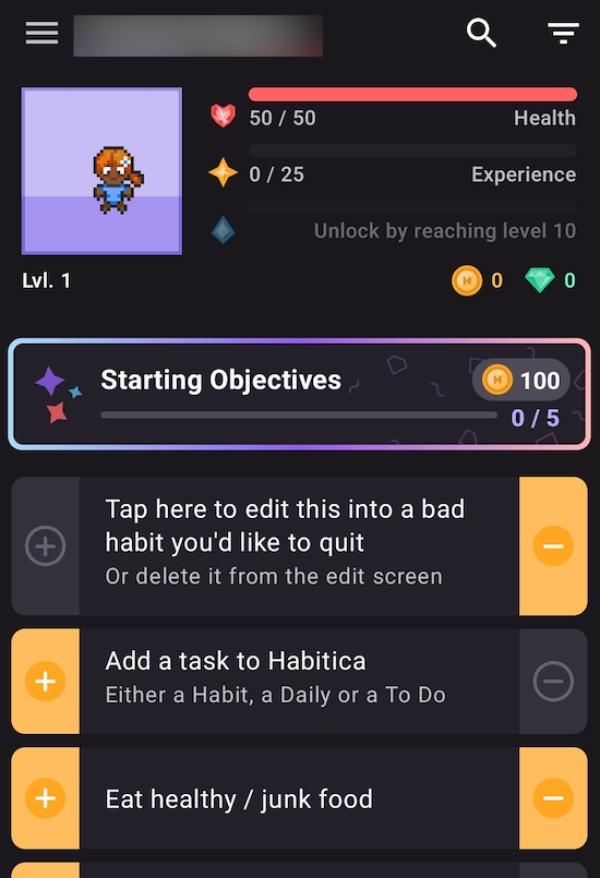Open the Starting Objectives card
600x878 pixels.
point(299,394)
